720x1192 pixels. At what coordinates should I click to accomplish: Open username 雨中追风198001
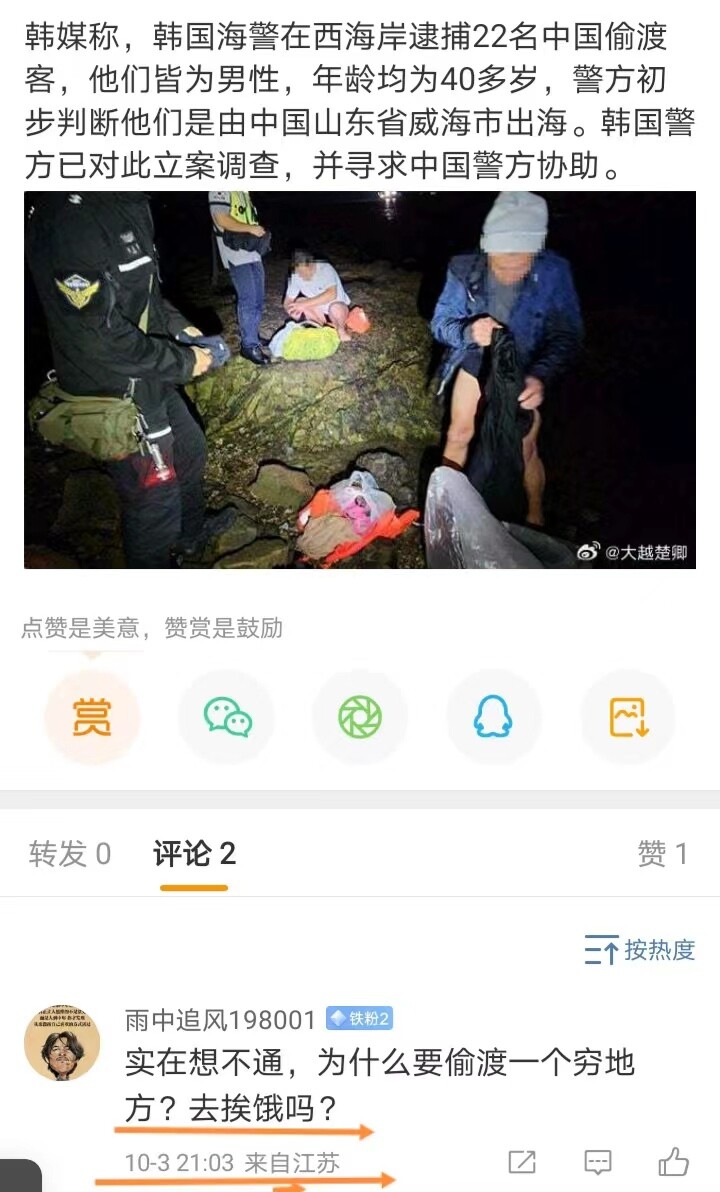click(220, 1020)
